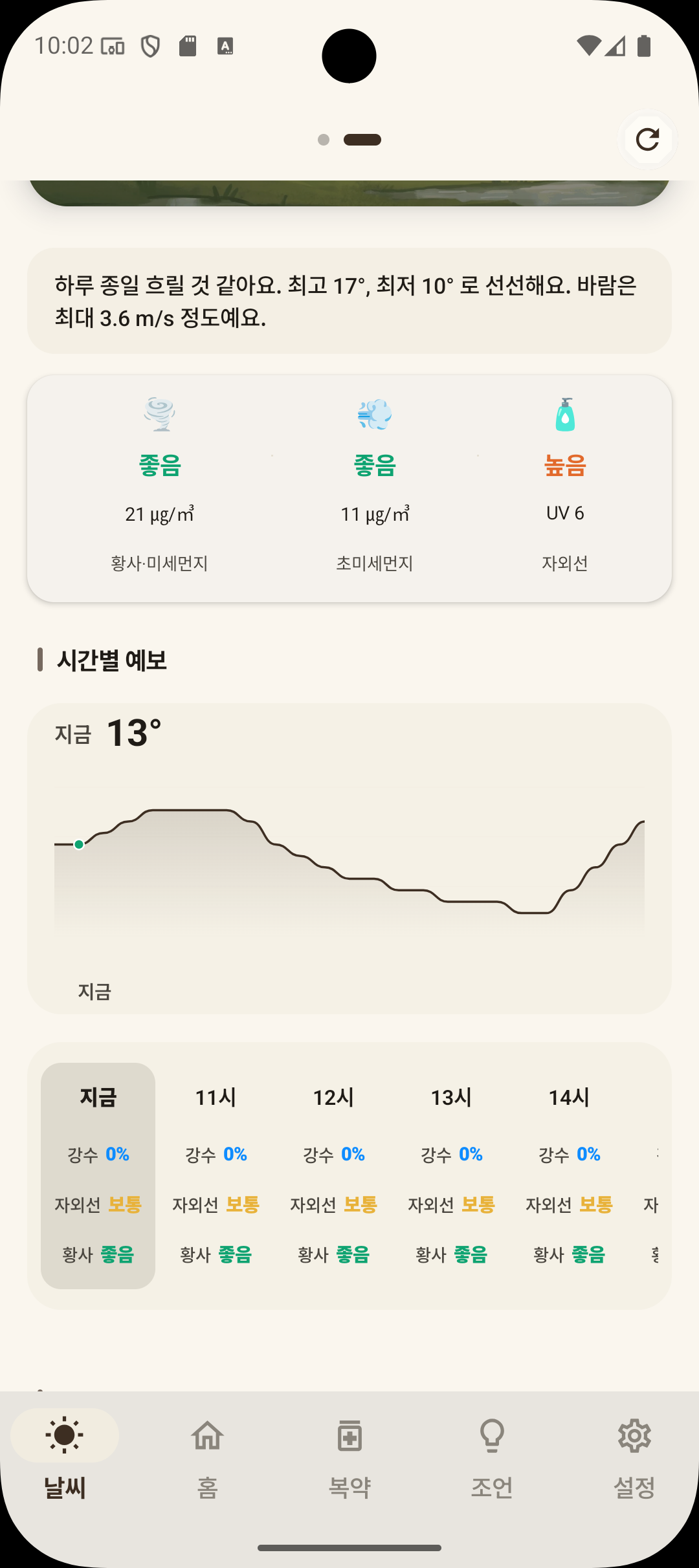
Task: Tap the current temperature marker on the chart
Action: pos(79,844)
